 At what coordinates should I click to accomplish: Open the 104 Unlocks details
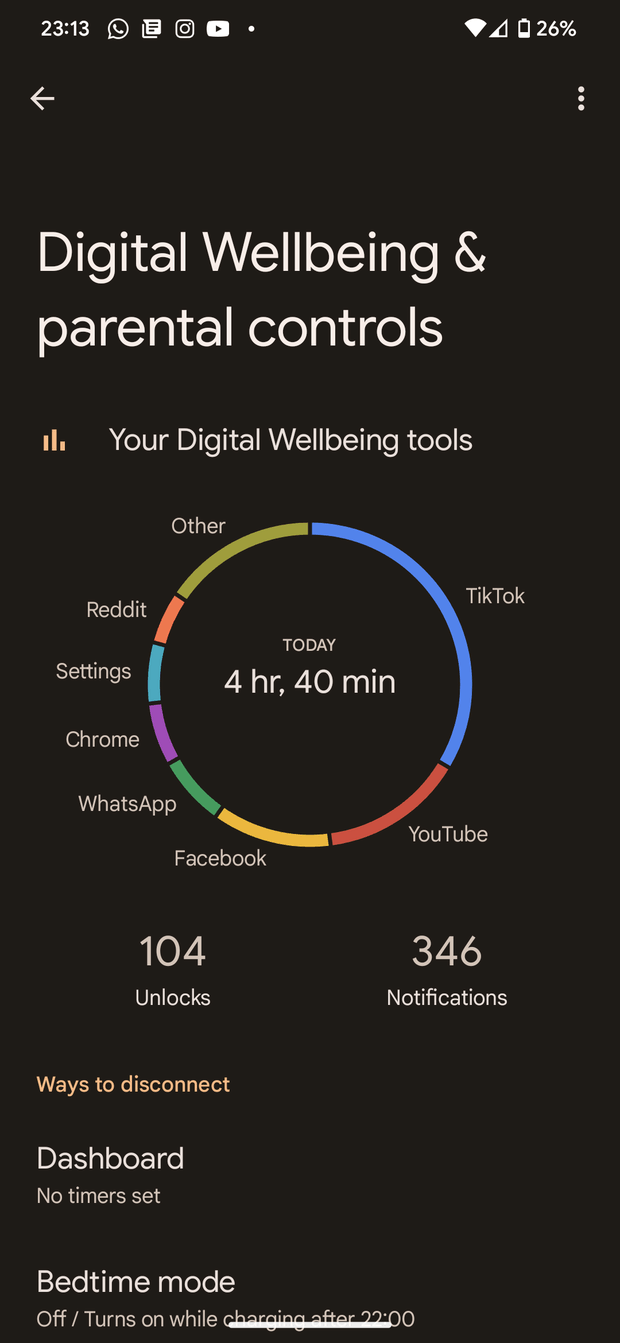(173, 968)
